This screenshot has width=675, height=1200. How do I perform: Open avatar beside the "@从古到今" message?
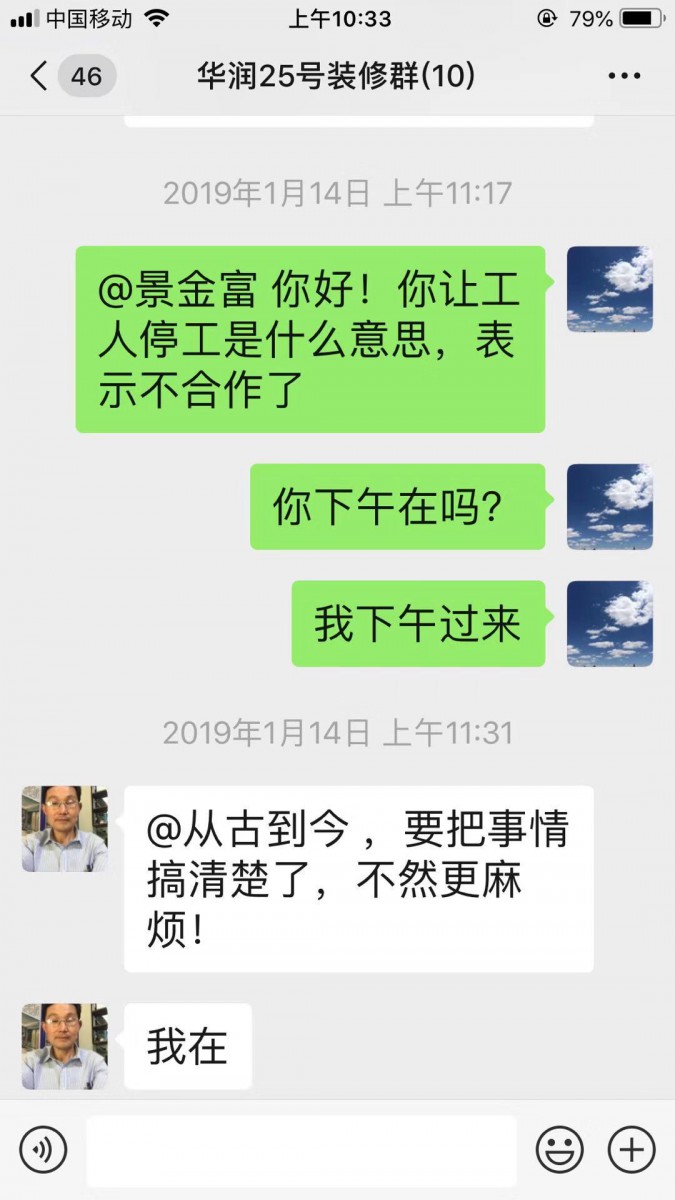click(x=65, y=829)
